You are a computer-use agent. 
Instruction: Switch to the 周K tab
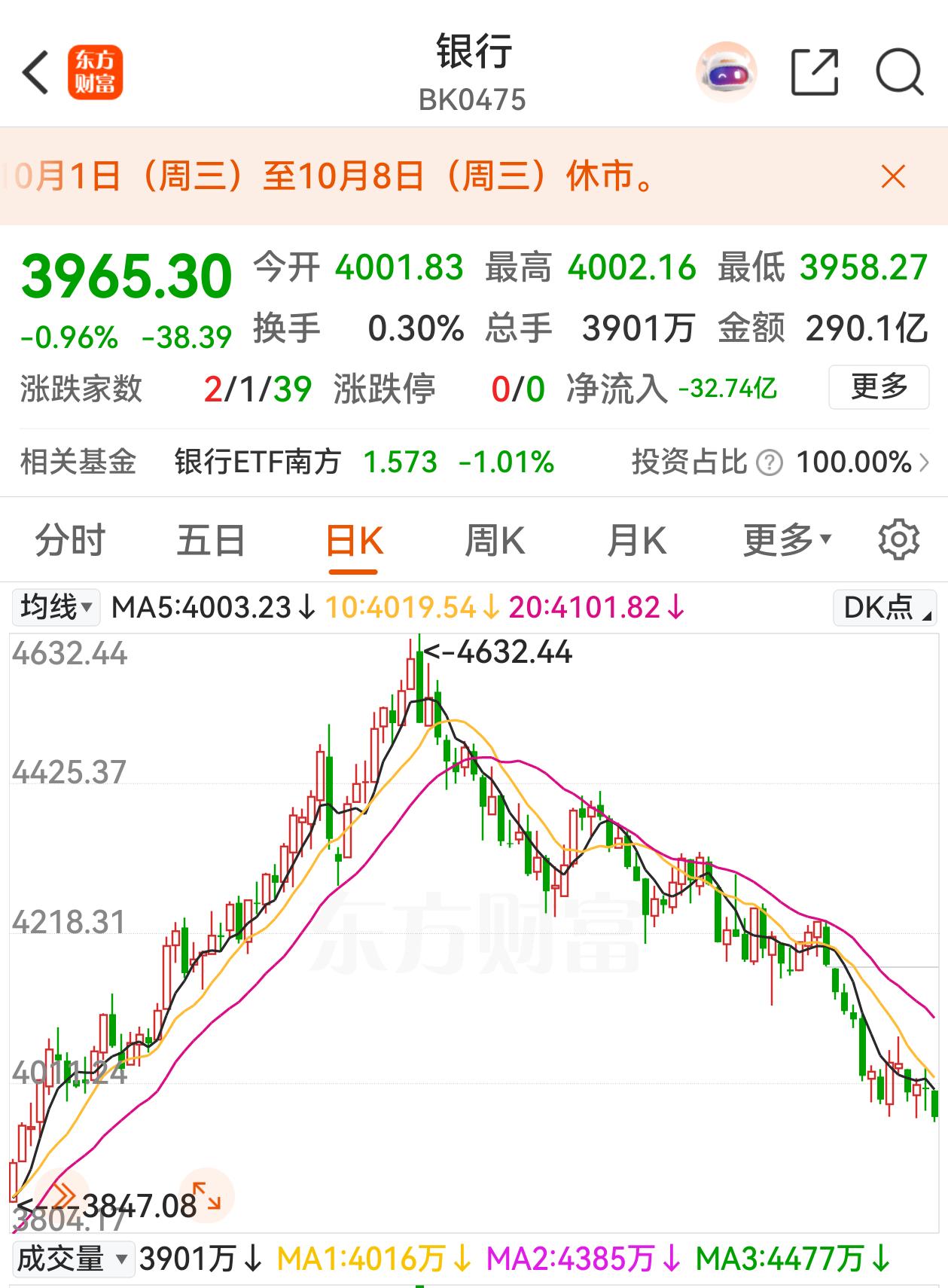(495, 541)
